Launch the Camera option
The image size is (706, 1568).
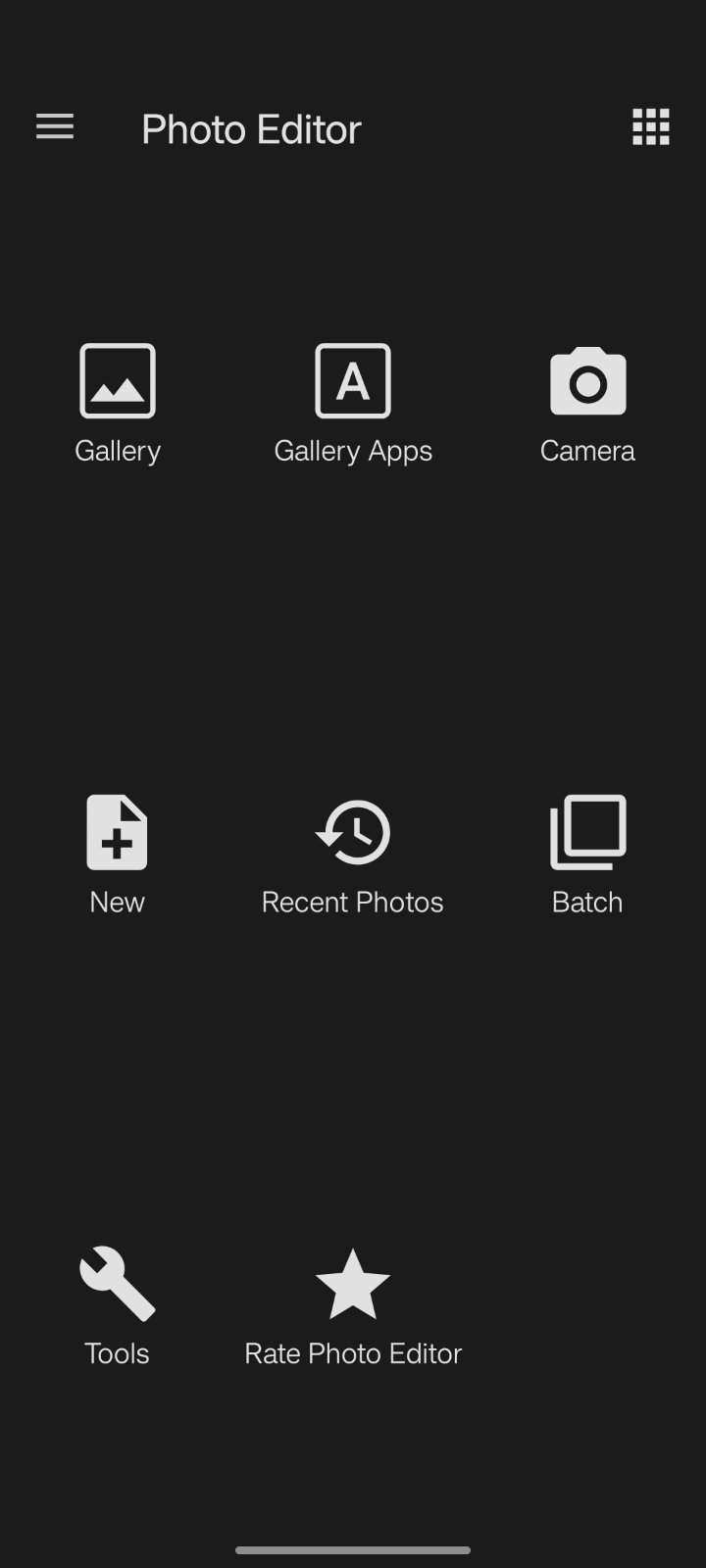[x=587, y=402]
